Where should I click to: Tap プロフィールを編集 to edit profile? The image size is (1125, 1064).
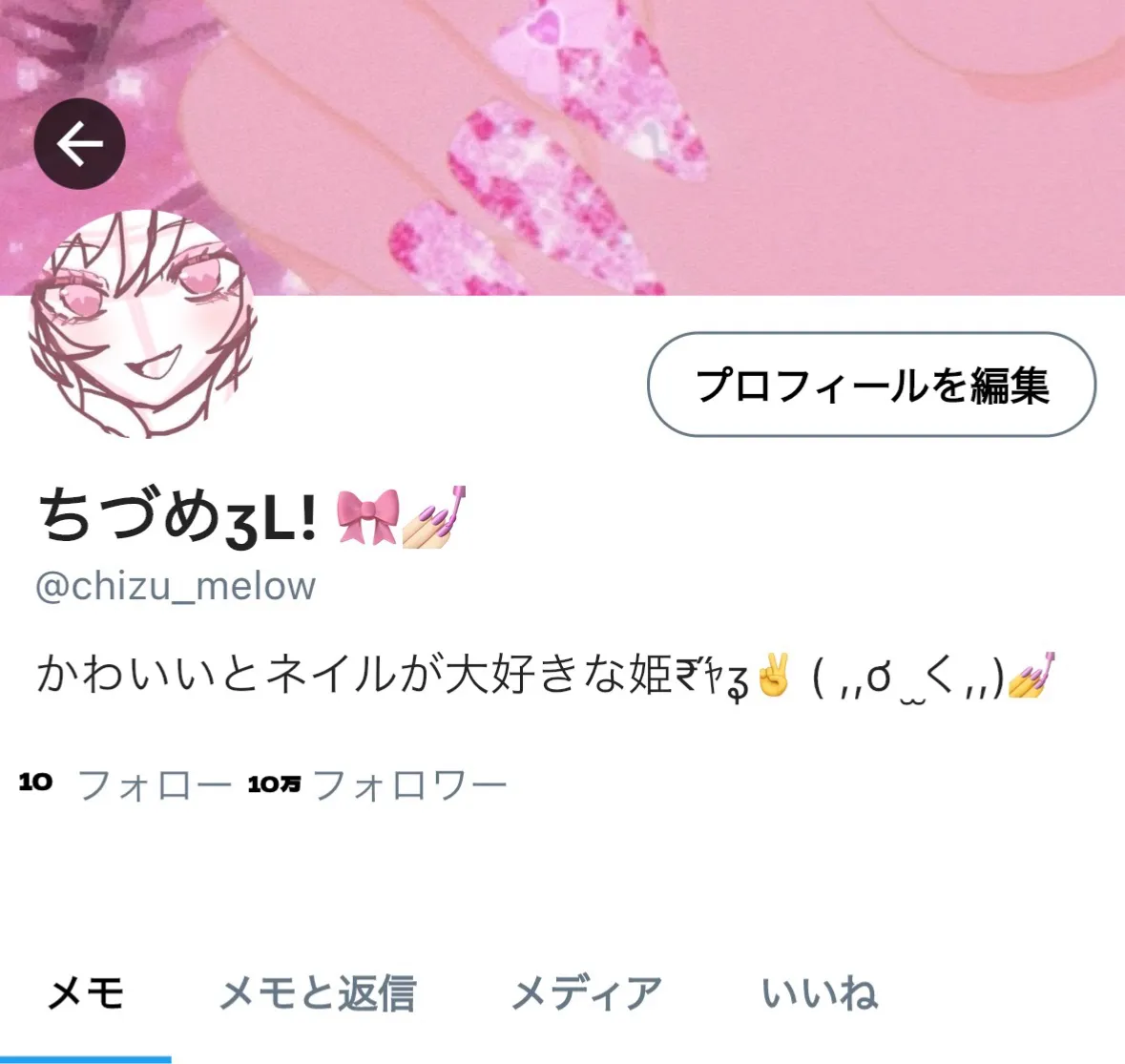click(x=872, y=385)
